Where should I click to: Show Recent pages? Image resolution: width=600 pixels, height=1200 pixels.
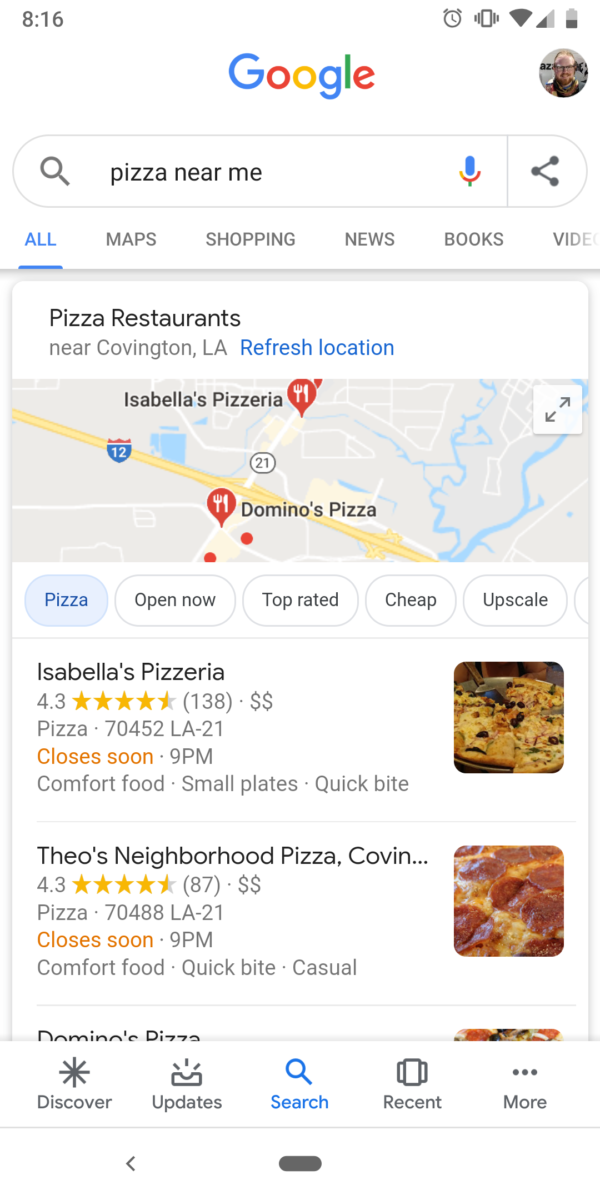point(412,1085)
